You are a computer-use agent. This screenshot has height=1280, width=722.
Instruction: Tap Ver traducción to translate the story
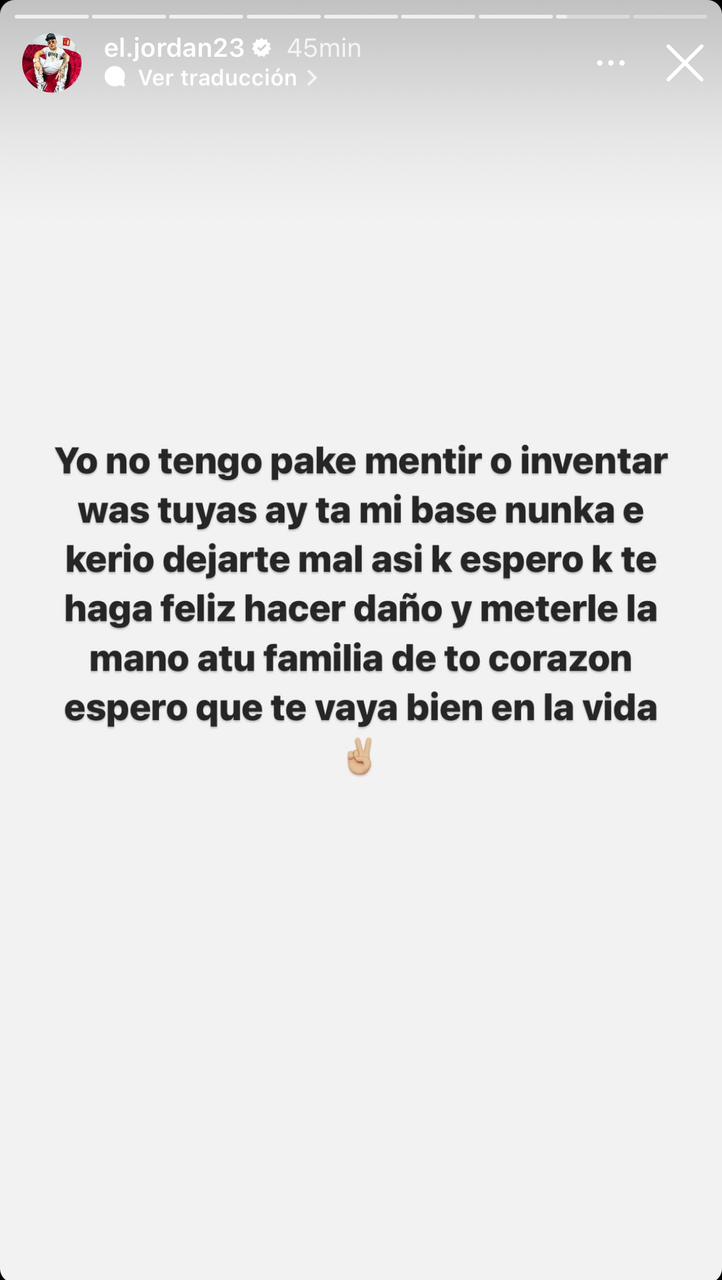click(x=217, y=78)
